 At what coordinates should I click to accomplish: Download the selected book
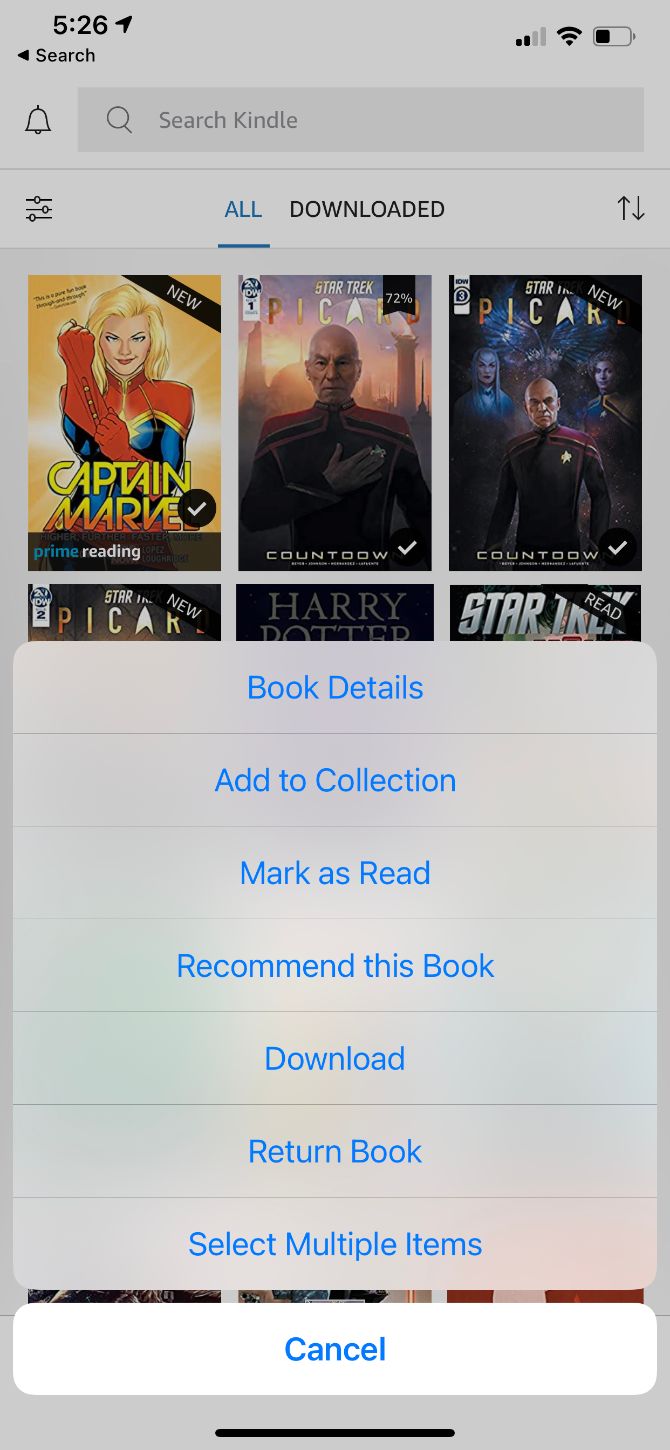335,1058
